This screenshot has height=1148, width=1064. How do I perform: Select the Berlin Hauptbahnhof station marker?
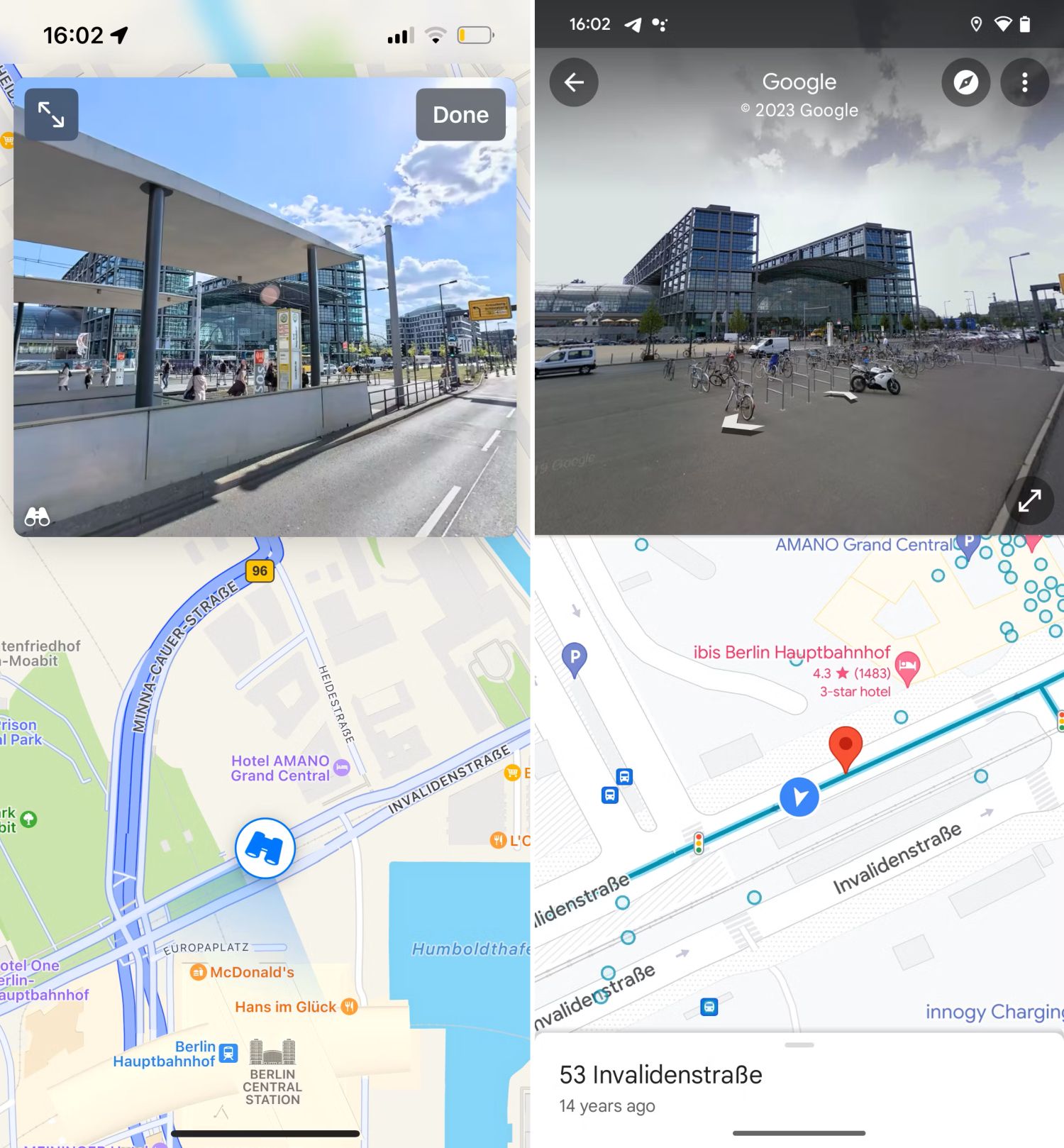click(228, 1053)
